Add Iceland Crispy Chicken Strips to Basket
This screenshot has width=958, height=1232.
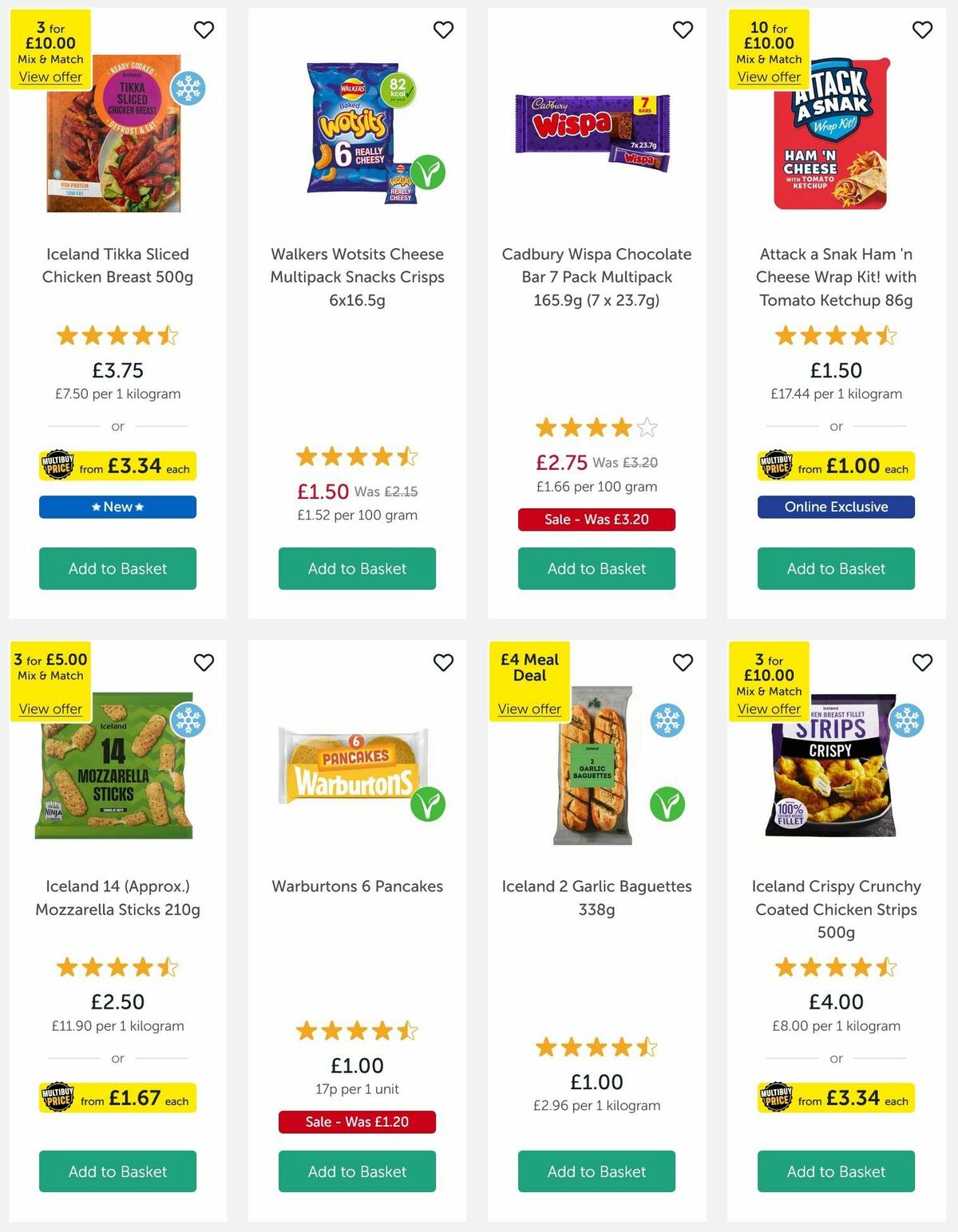click(x=836, y=1171)
